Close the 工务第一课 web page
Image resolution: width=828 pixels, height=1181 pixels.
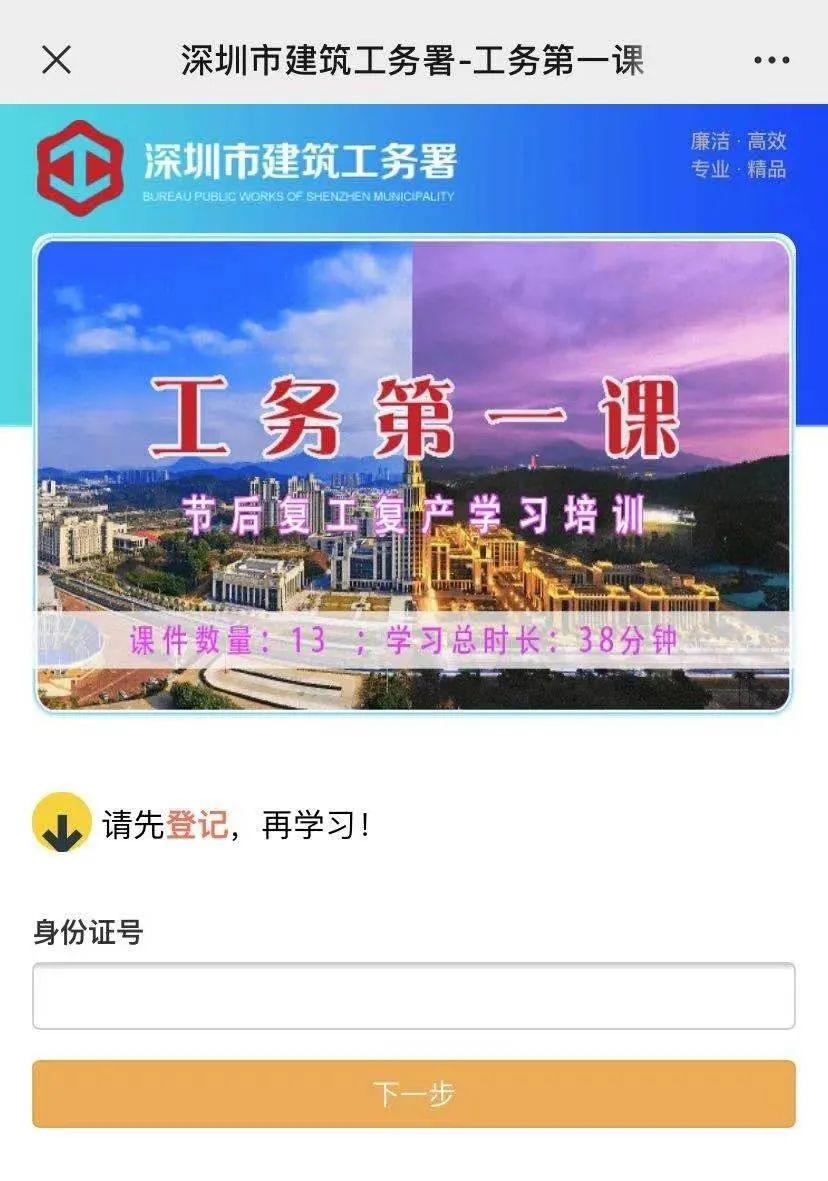56,61
